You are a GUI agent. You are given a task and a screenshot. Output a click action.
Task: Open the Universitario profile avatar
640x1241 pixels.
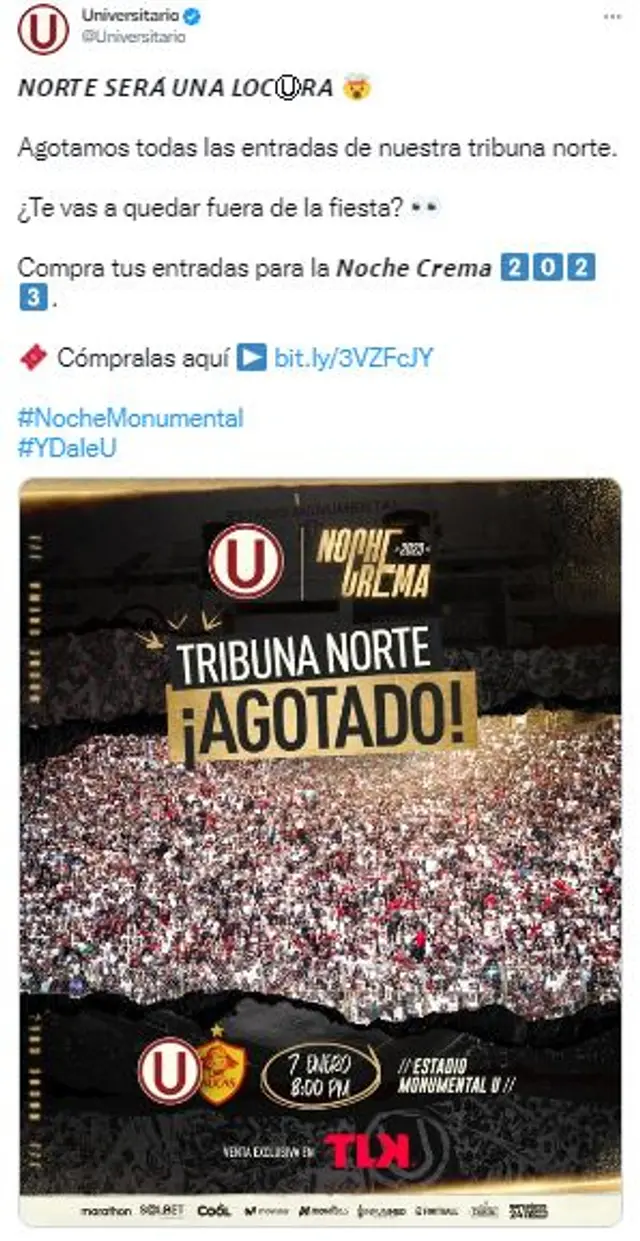click(43, 28)
